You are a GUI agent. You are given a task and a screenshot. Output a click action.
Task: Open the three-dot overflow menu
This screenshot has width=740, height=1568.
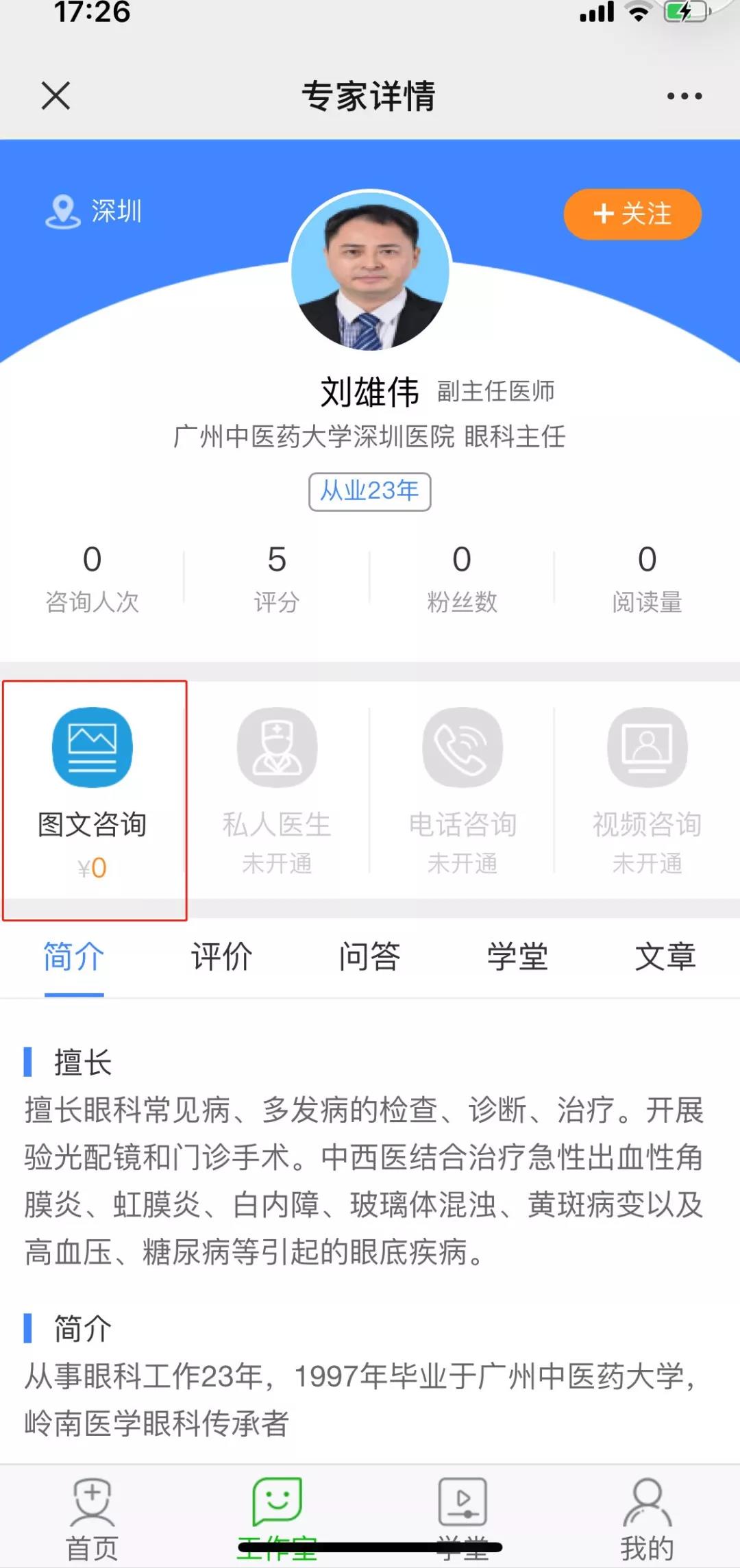point(684,96)
